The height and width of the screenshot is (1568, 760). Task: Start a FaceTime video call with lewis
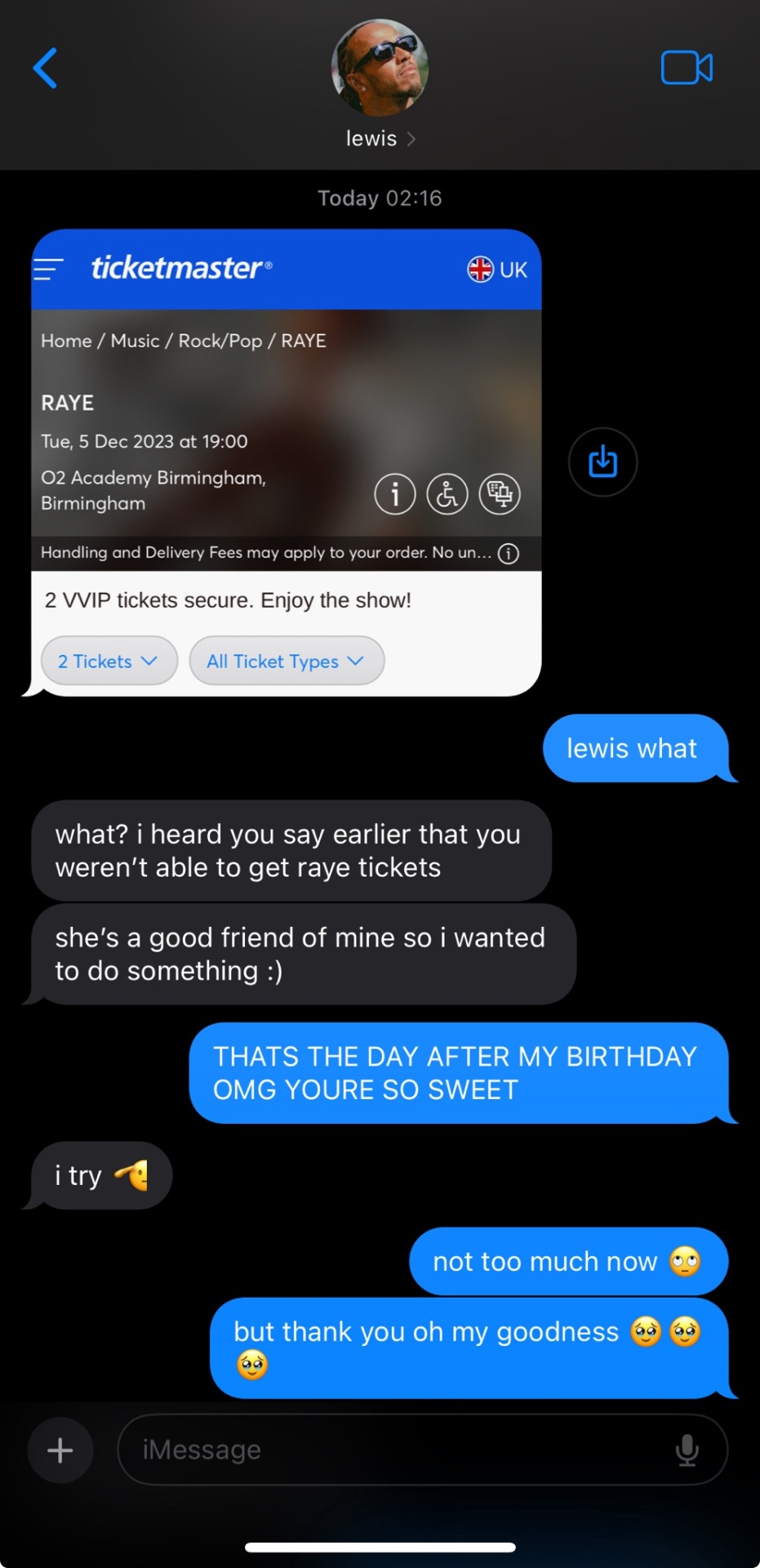coord(686,68)
